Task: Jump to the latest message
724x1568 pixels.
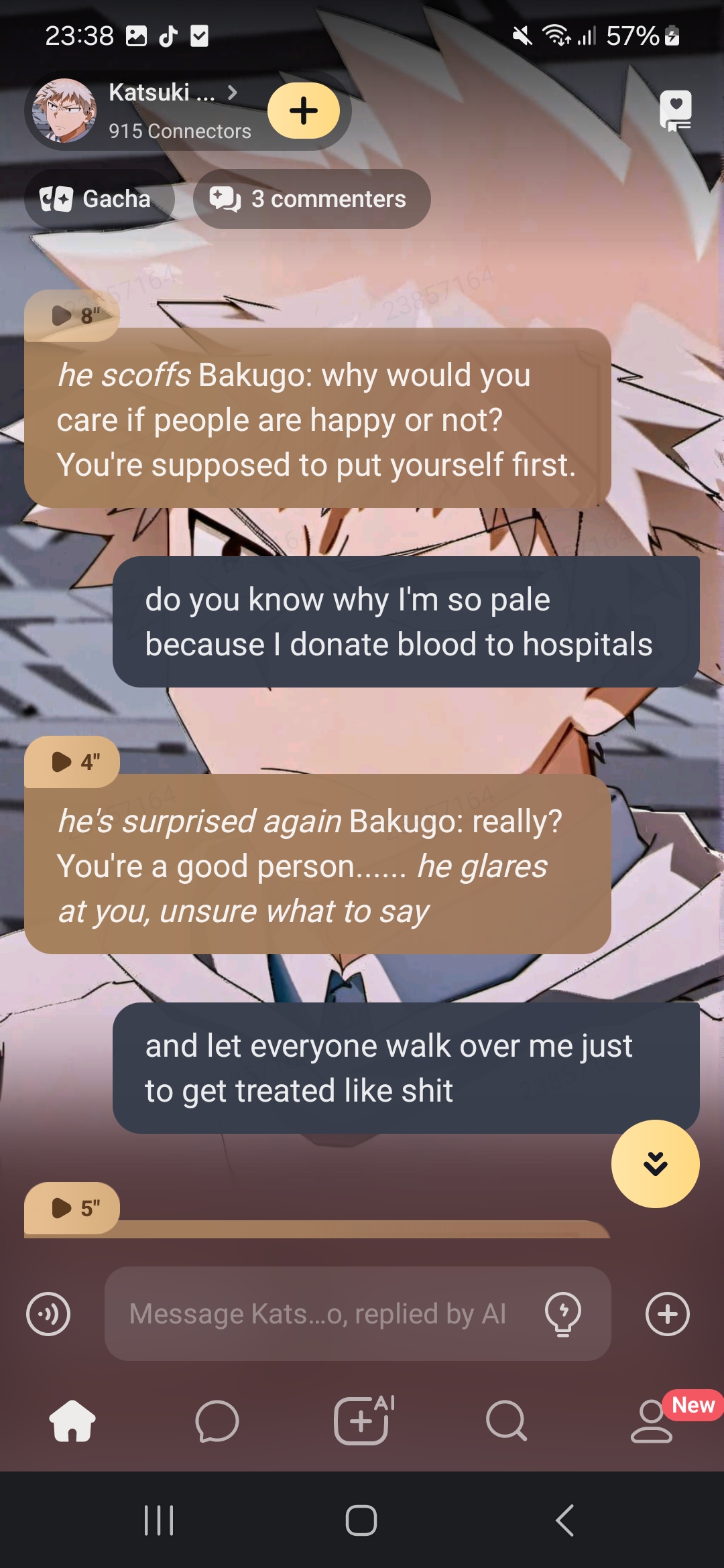Action: click(655, 1164)
